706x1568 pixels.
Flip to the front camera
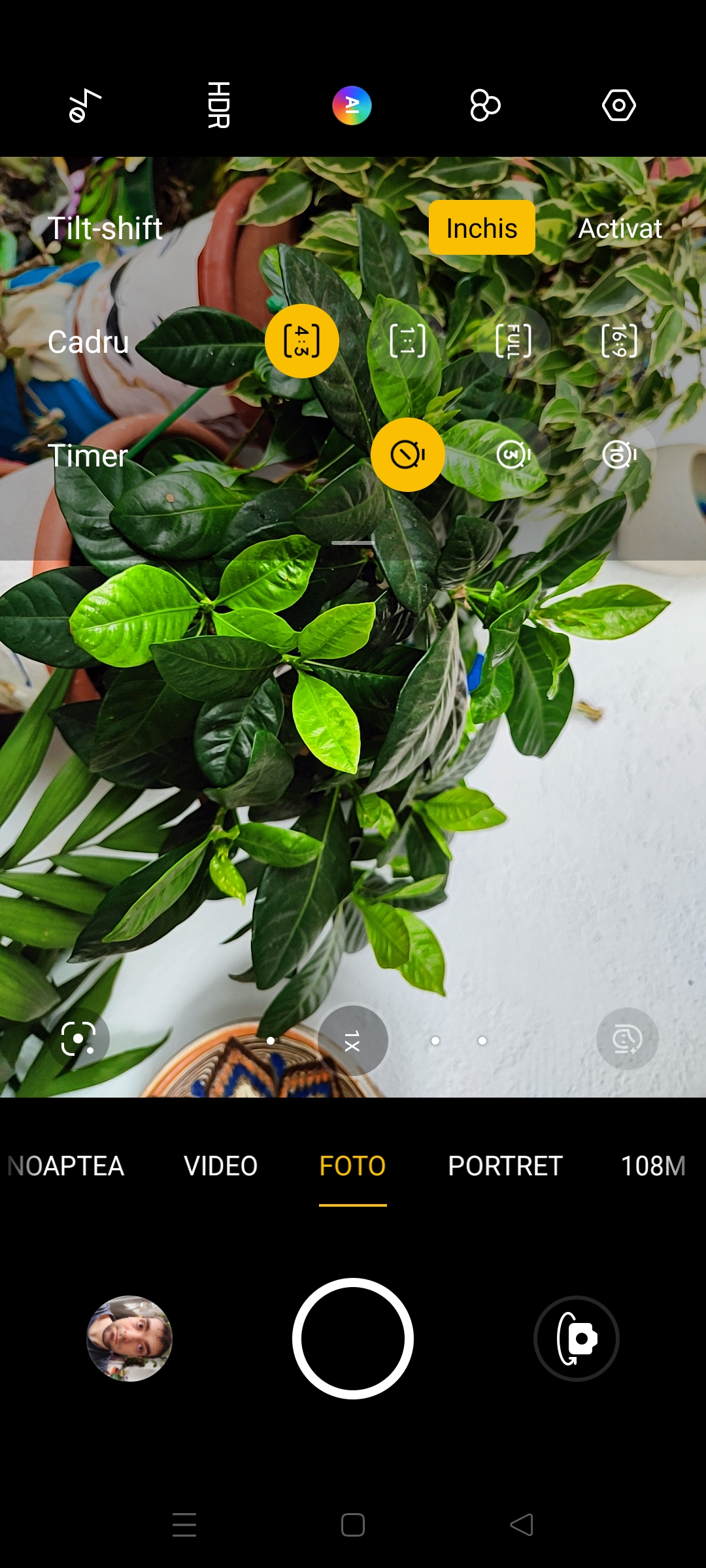tap(577, 1339)
